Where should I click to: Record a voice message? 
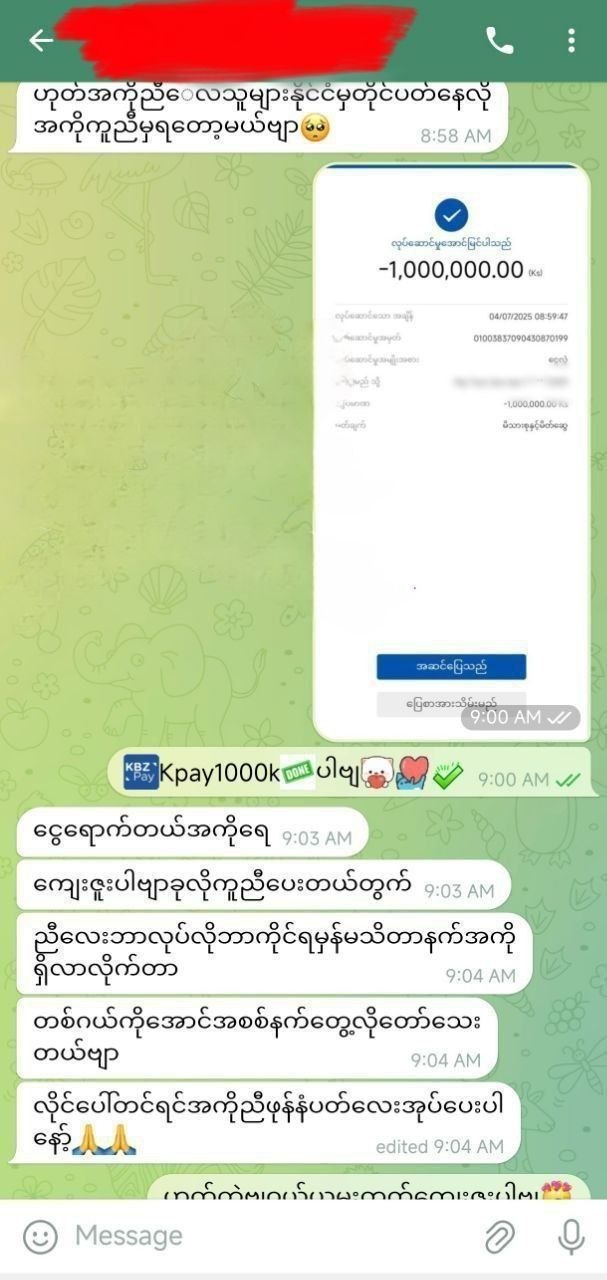click(571, 1236)
